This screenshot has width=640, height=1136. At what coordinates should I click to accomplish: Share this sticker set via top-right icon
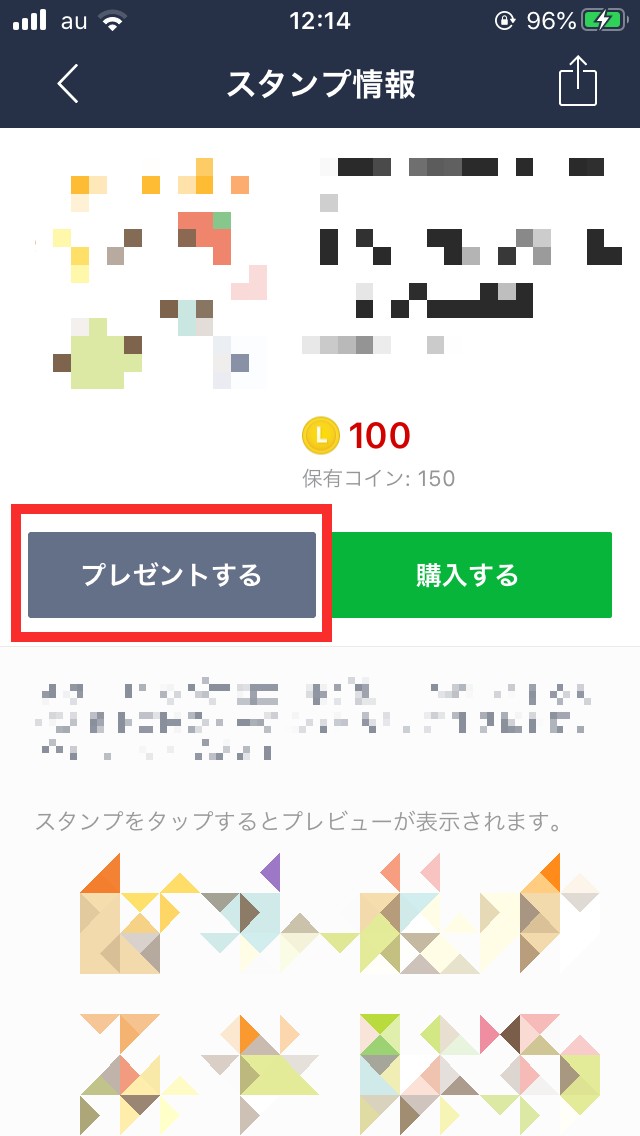[x=578, y=81]
